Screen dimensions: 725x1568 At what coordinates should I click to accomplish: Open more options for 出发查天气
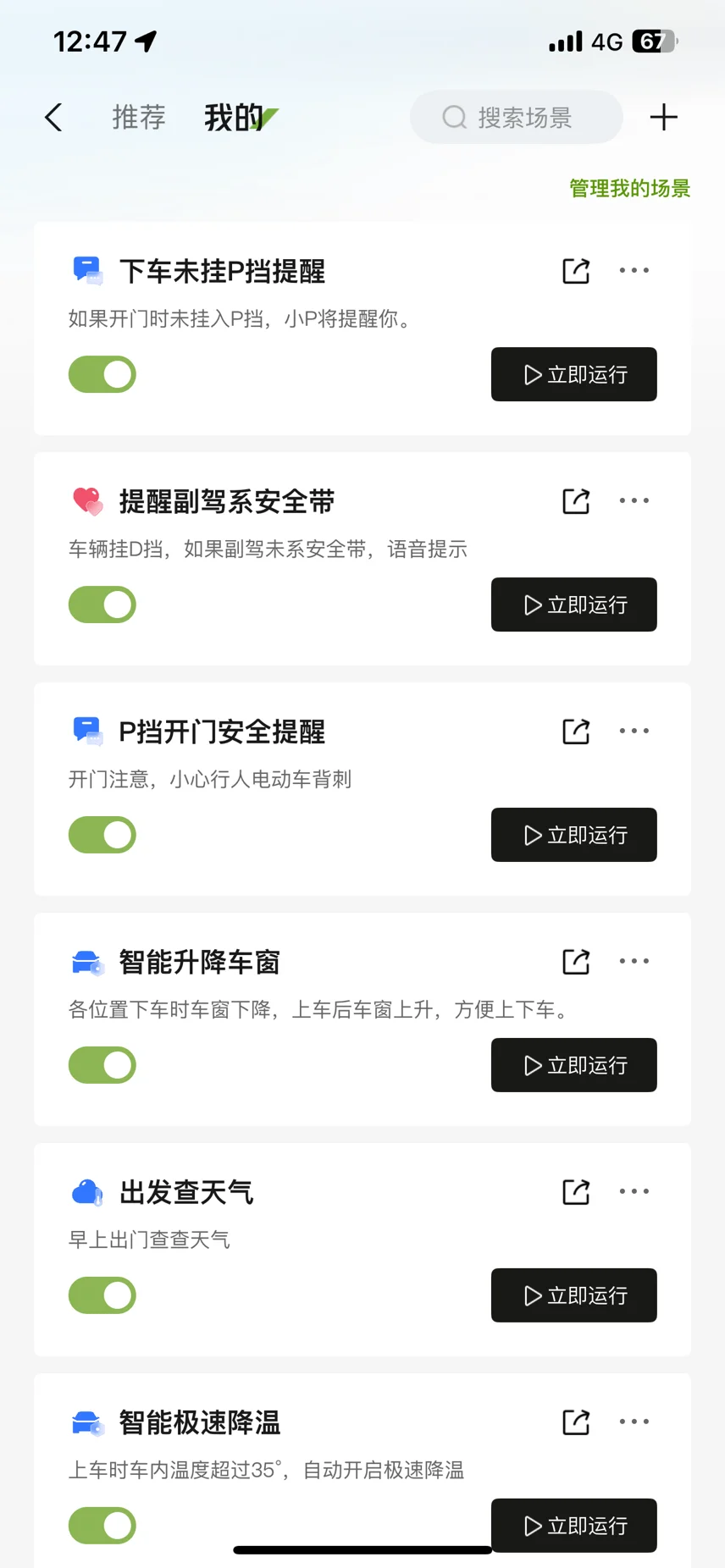[634, 1191]
